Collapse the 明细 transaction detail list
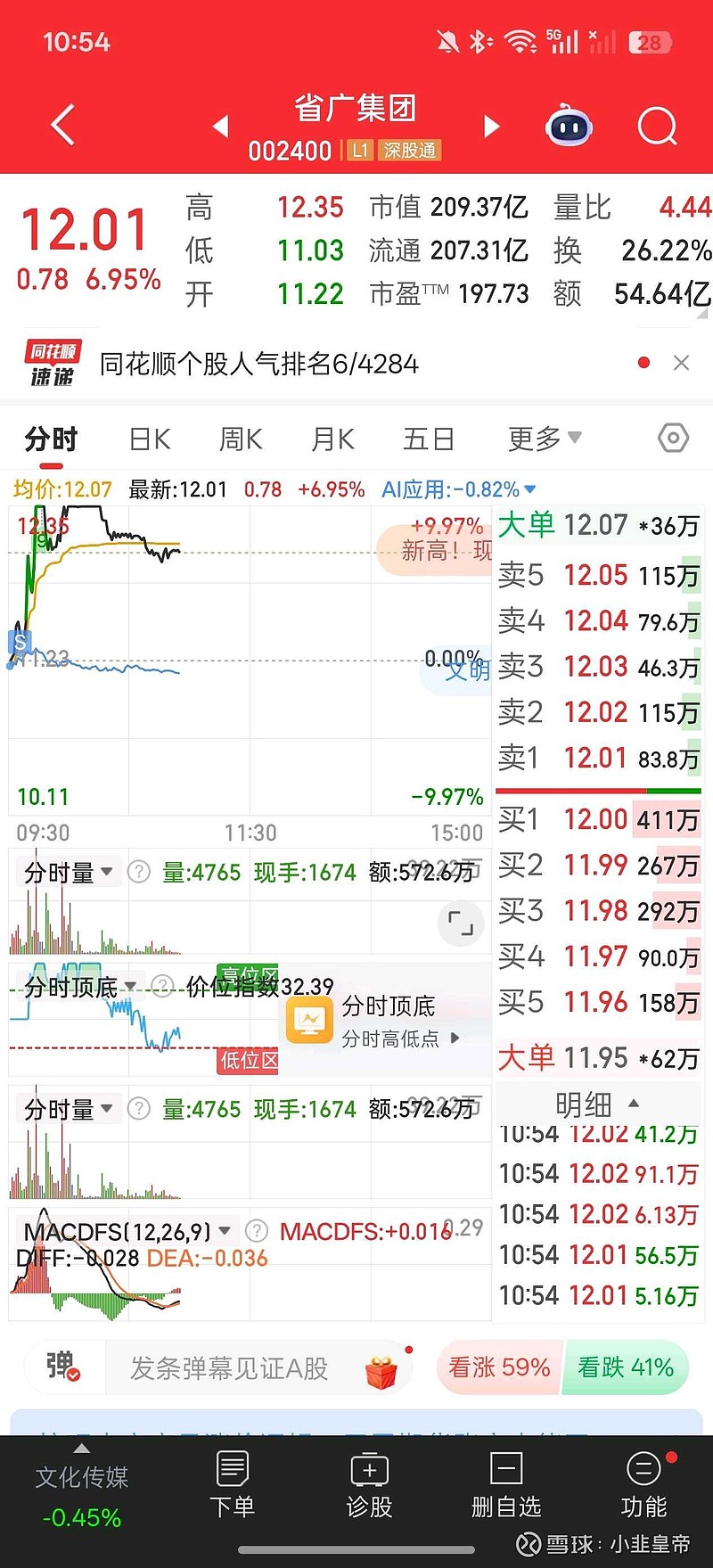 597,1105
